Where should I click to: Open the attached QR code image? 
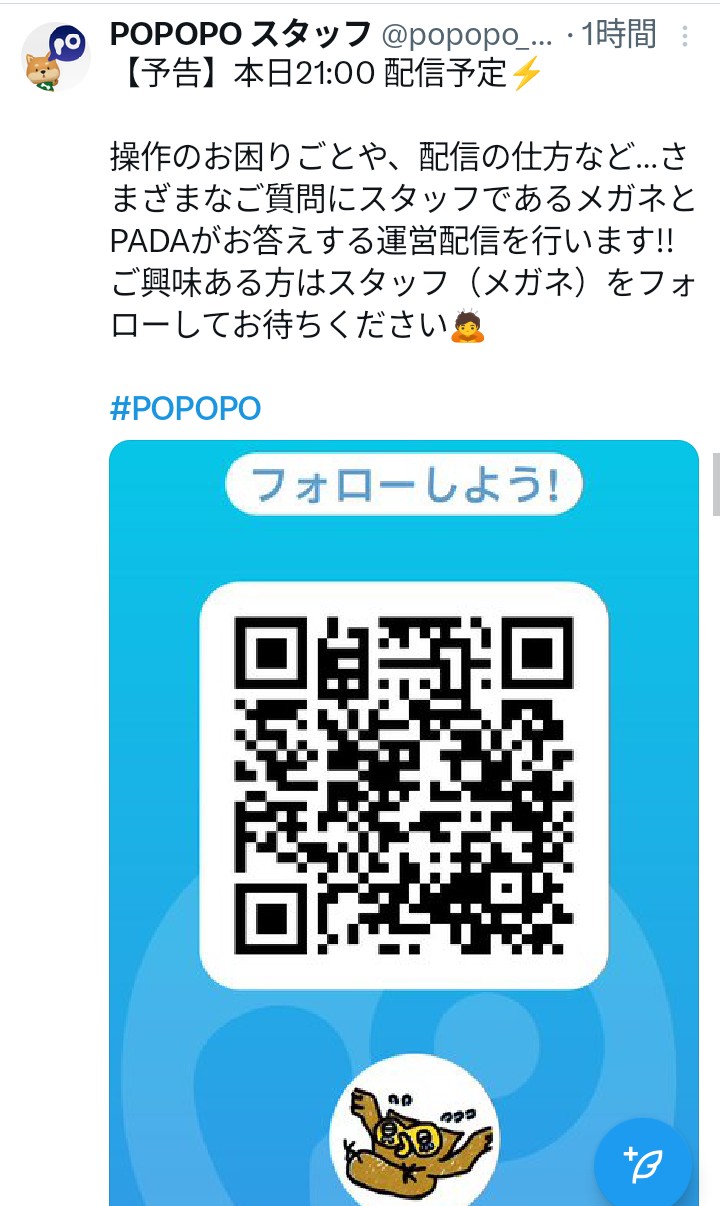tap(404, 784)
